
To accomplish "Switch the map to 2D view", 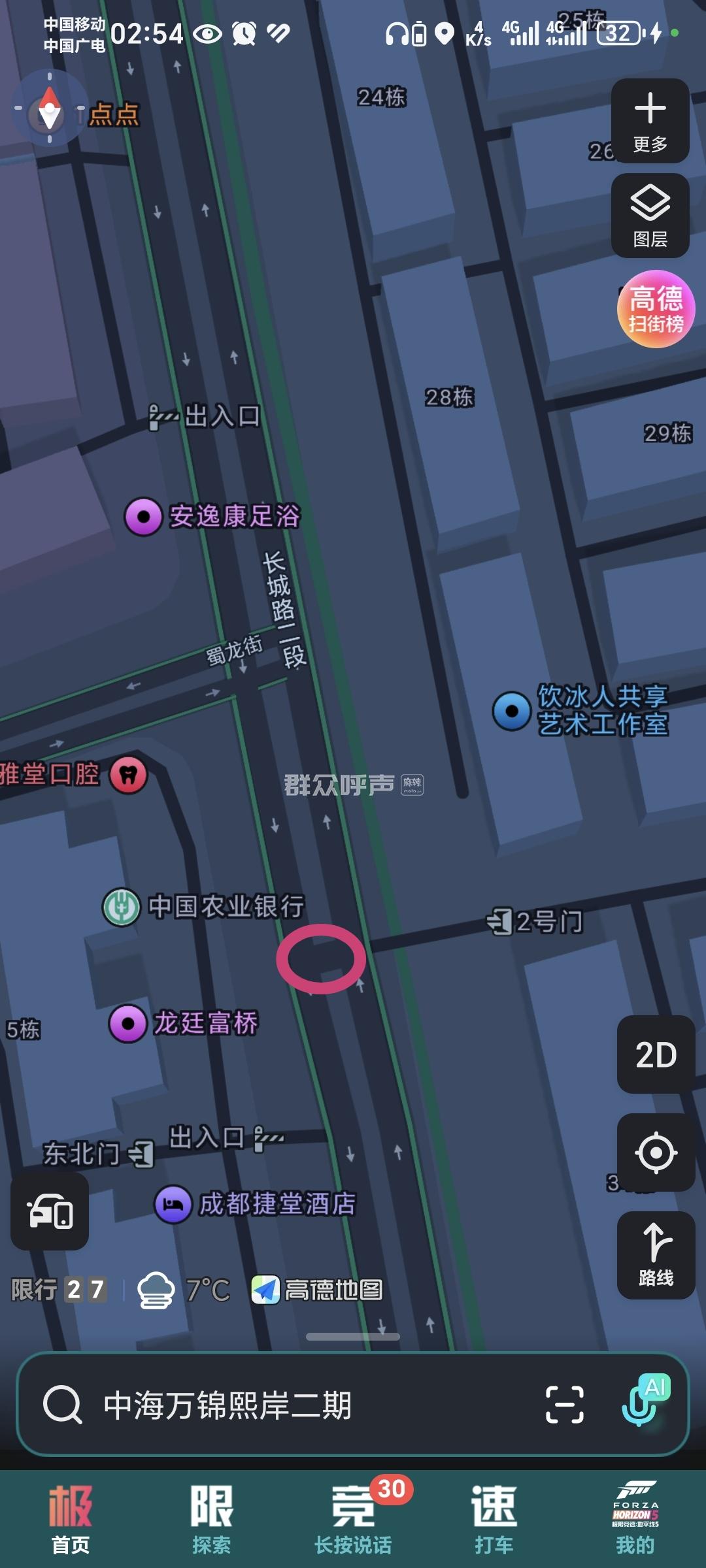I will [656, 1055].
